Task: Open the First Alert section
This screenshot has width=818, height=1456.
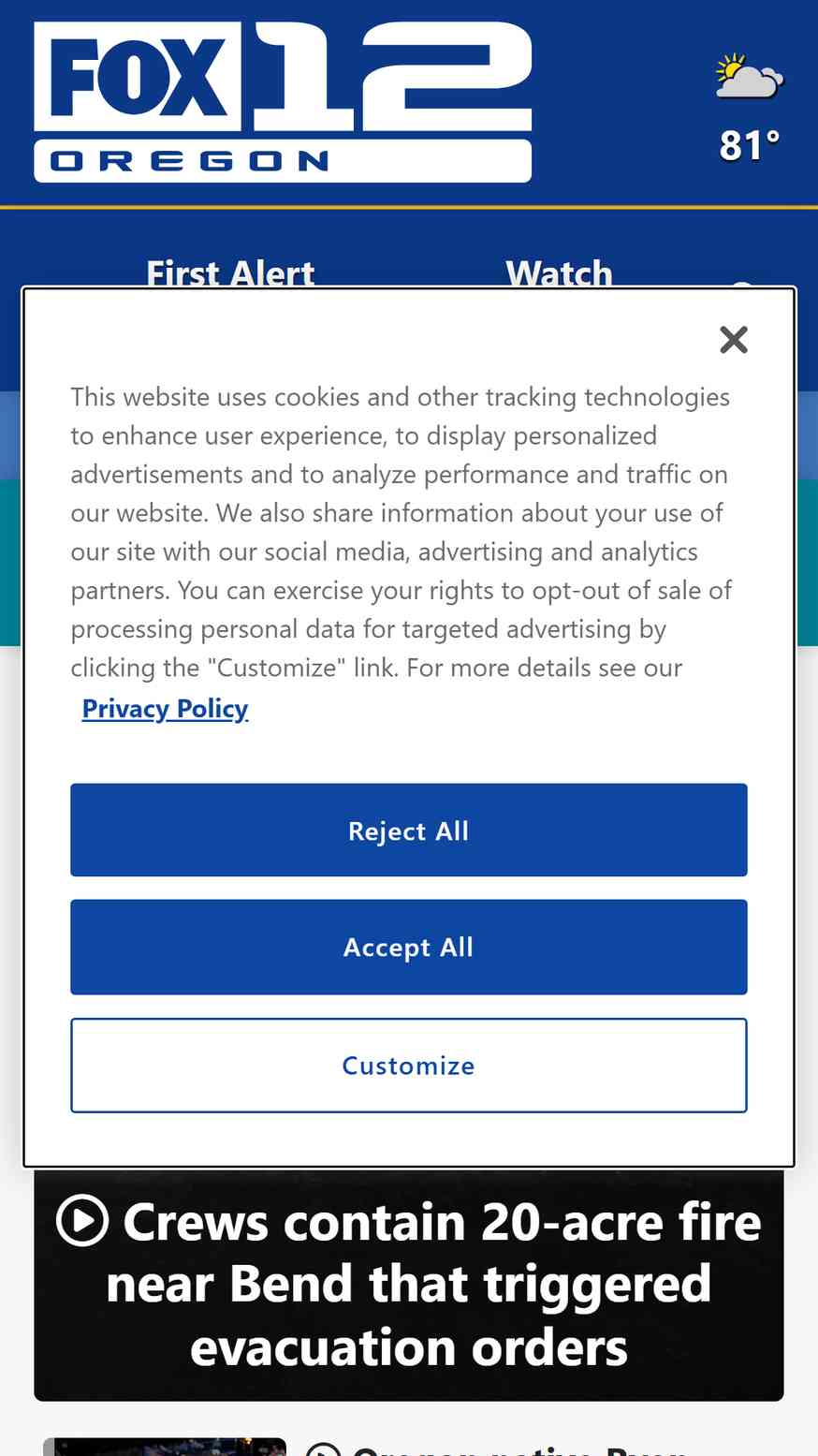Action: (230, 272)
